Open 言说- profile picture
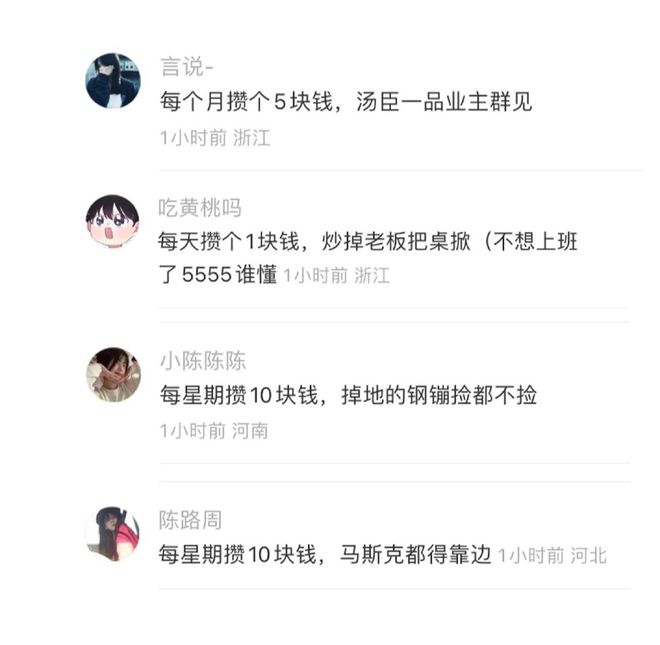660x645 pixels. pyautogui.click(x=113, y=81)
